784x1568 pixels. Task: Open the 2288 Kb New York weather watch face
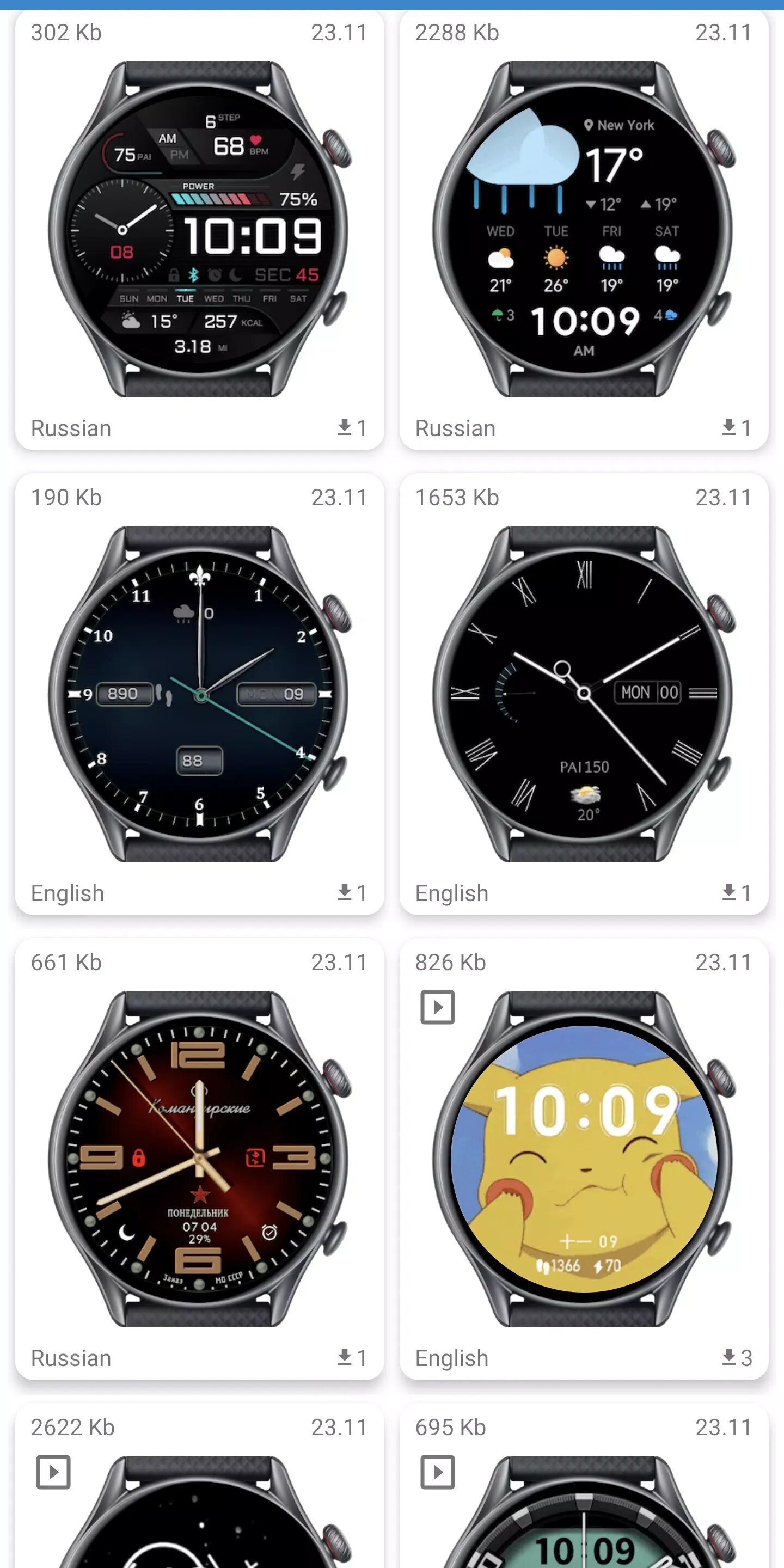point(583,229)
